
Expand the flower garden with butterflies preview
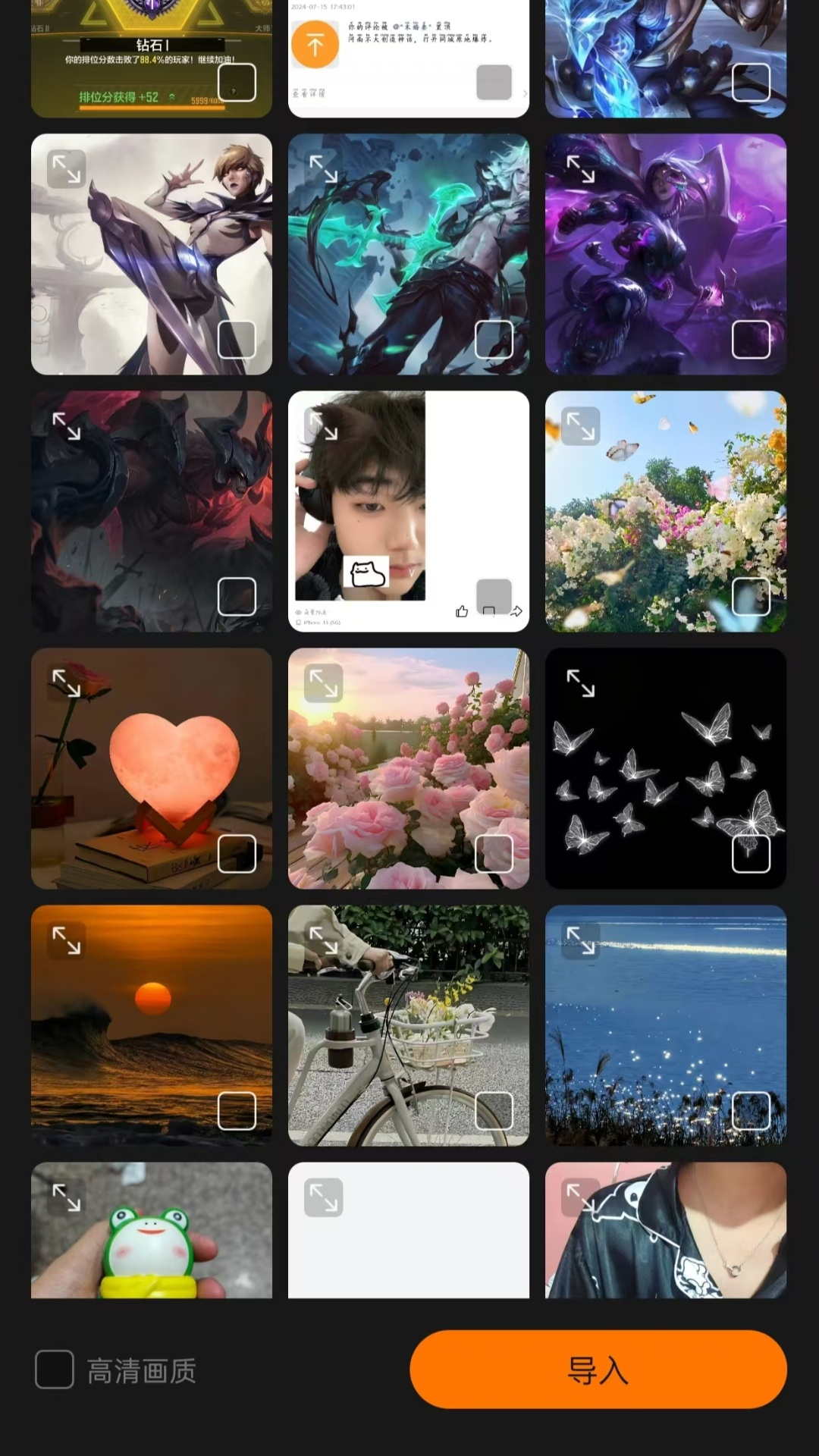coord(581,426)
